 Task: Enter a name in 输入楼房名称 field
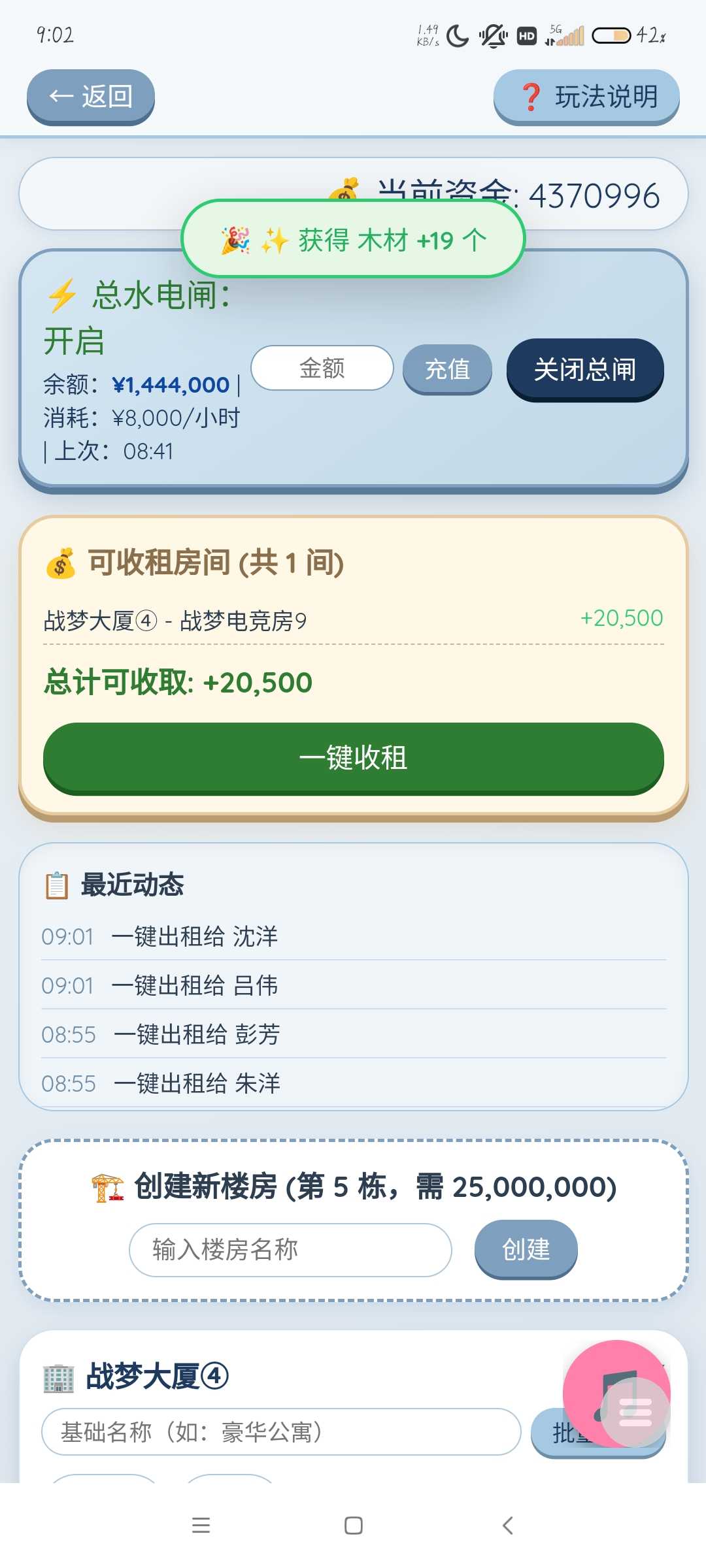point(290,1250)
